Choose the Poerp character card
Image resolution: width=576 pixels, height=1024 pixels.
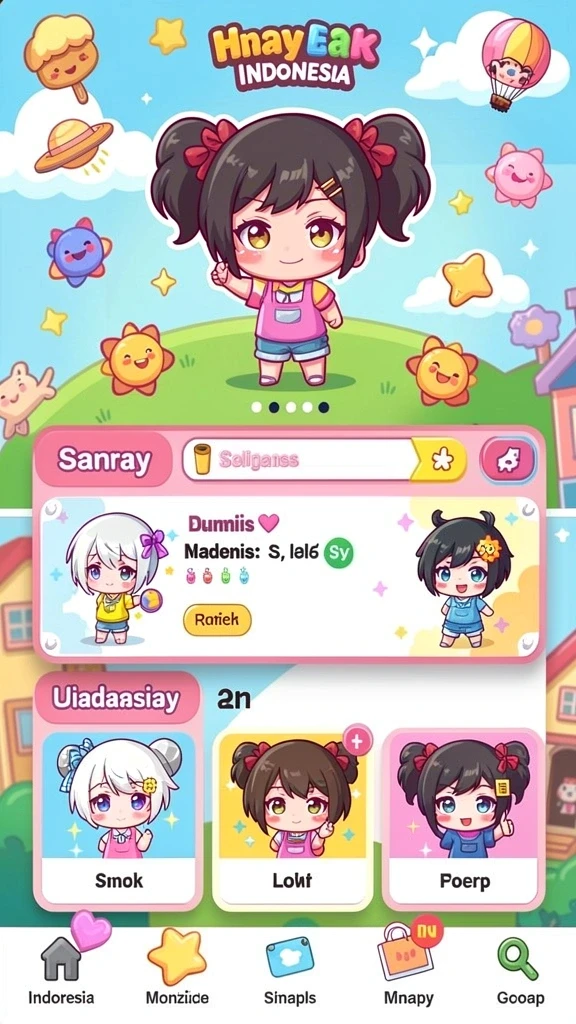point(464,818)
